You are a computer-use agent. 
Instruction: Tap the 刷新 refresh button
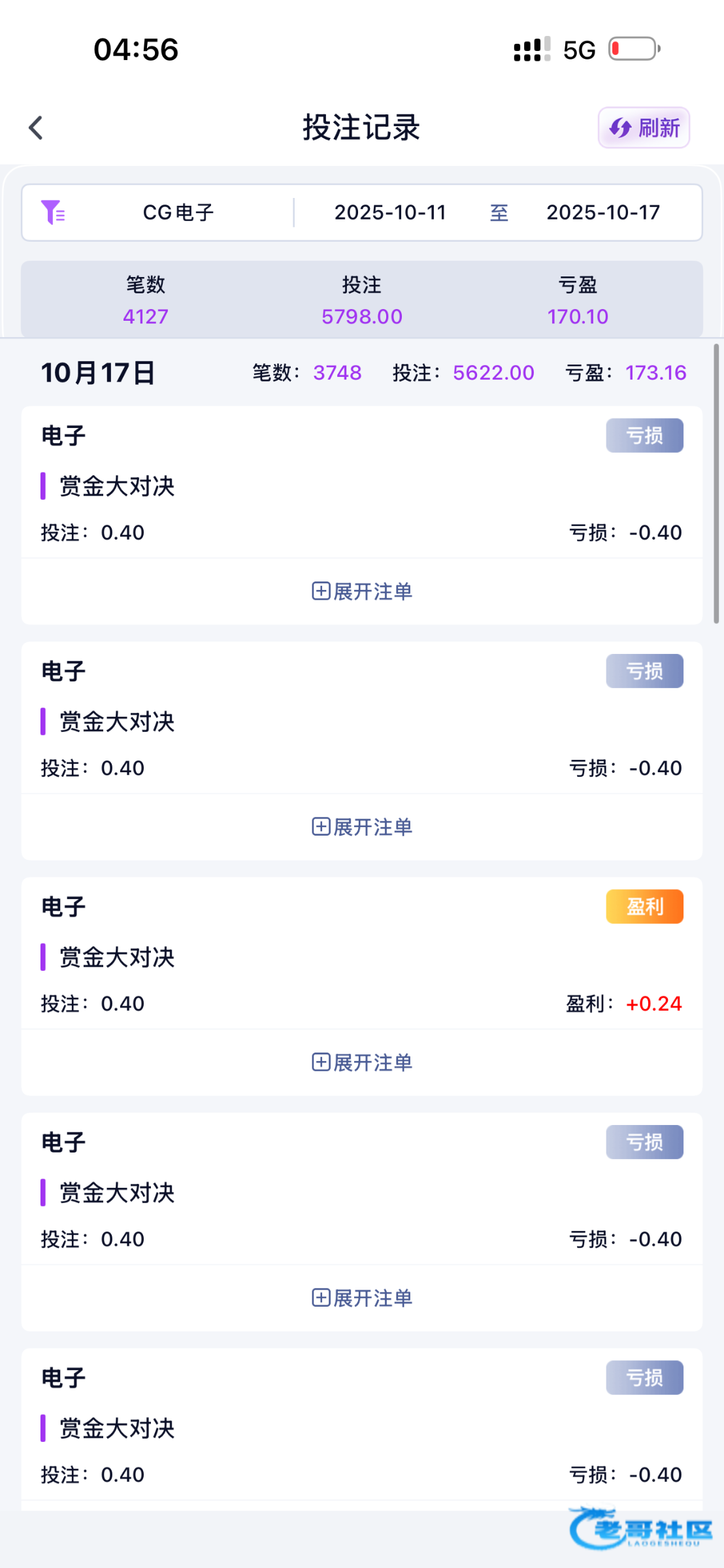(x=644, y=128)
